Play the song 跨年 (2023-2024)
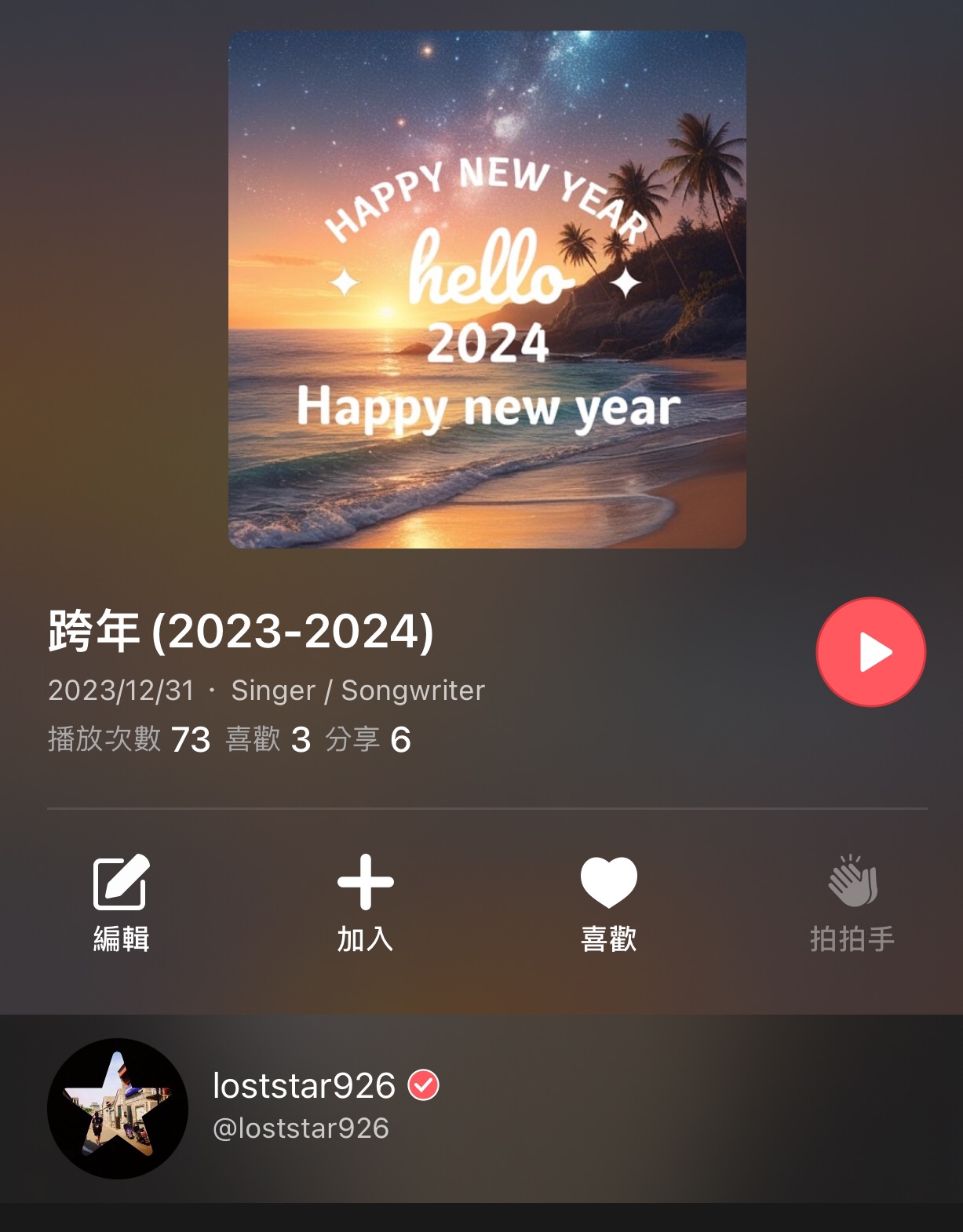Image resolution: width=963 pixels, height=1232 pixels. pyautogui.click(x=870, y=652)
